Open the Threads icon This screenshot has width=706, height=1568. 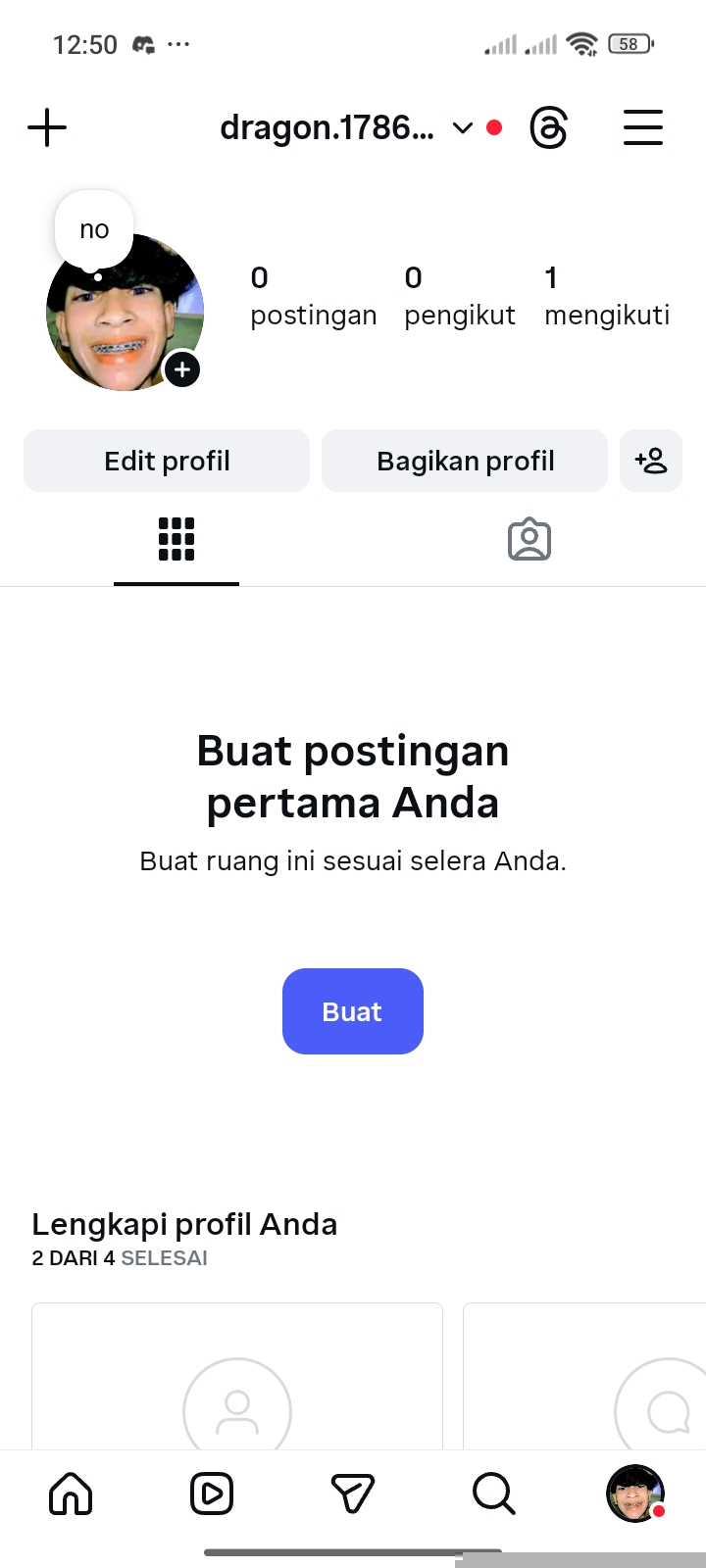click(548, 128)
